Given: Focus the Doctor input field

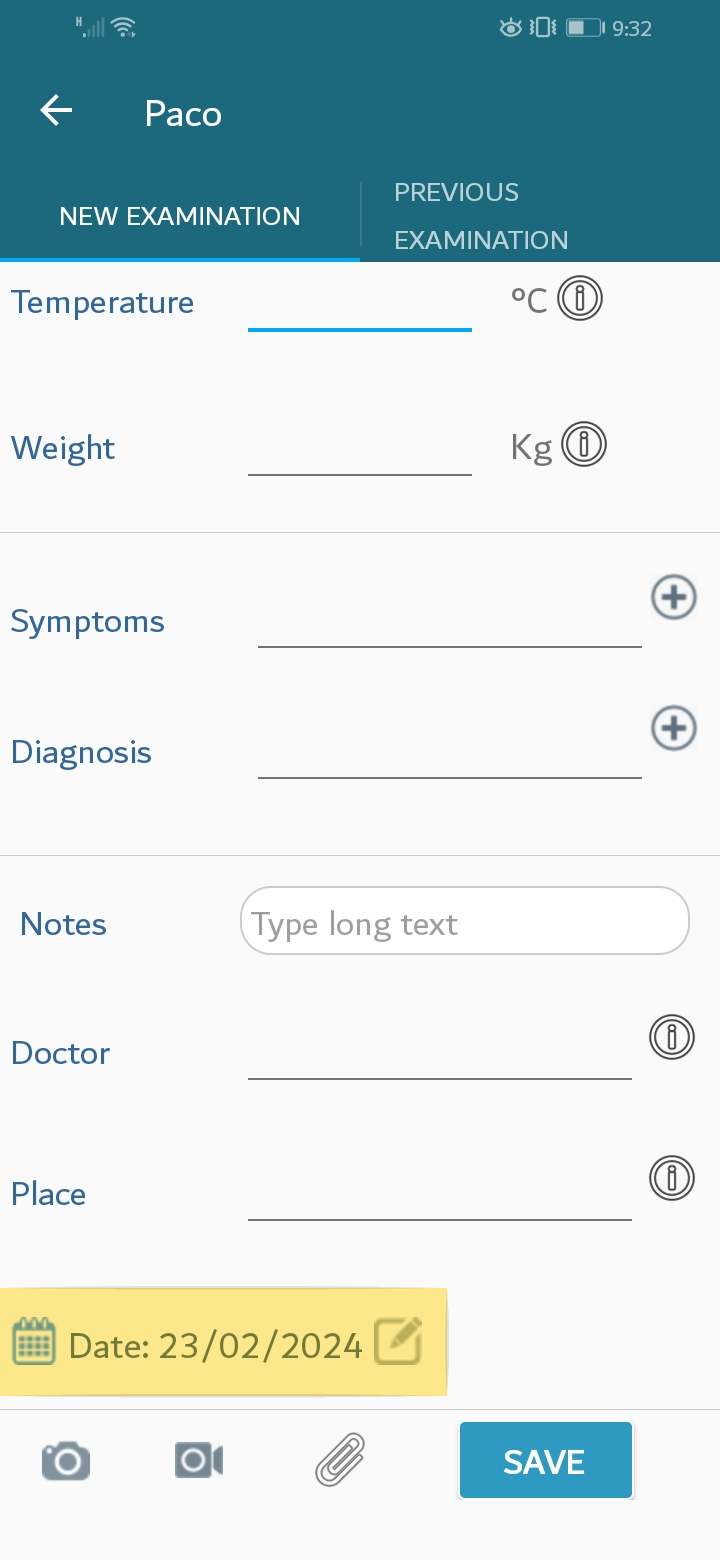Looking at the screenshot, I should [x=440, y=1053].
